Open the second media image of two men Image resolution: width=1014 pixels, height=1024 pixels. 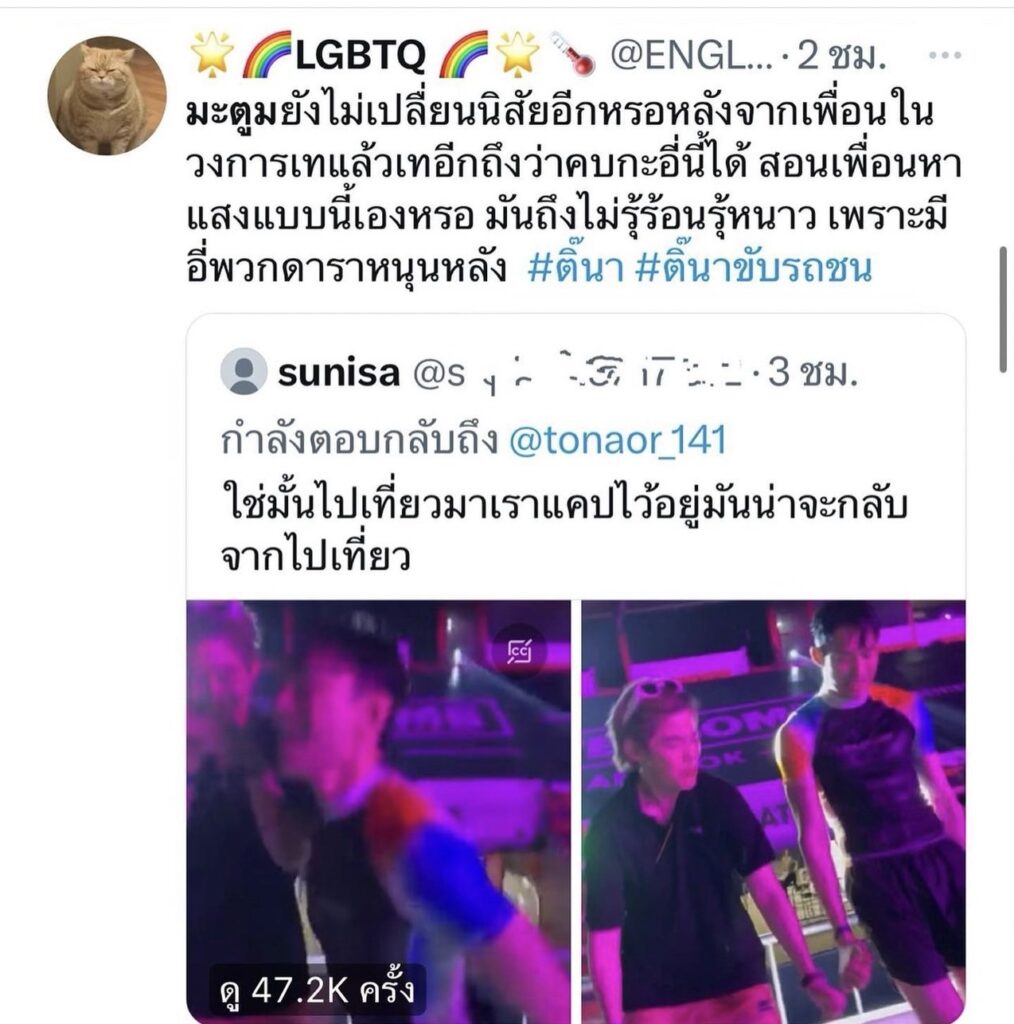(x=773, y=810)
